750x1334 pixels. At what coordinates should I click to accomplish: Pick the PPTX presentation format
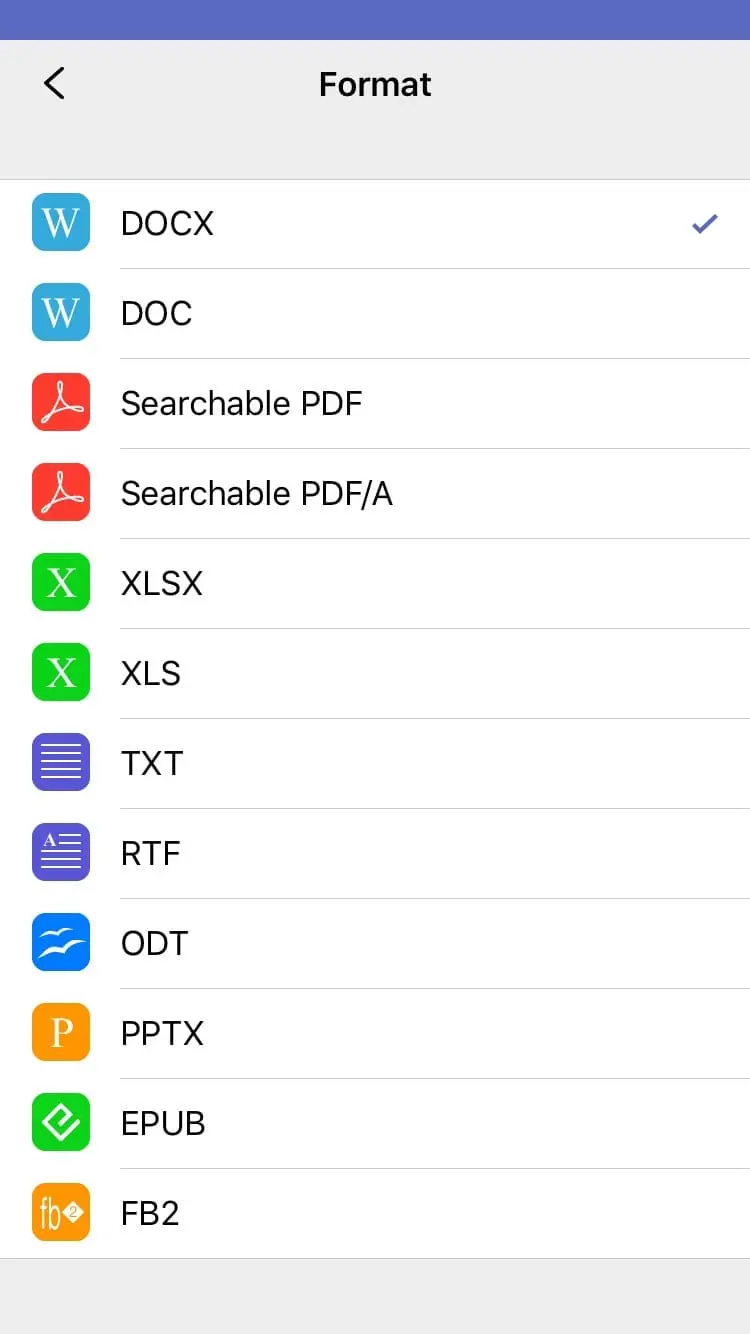[x=375, y=1034]
